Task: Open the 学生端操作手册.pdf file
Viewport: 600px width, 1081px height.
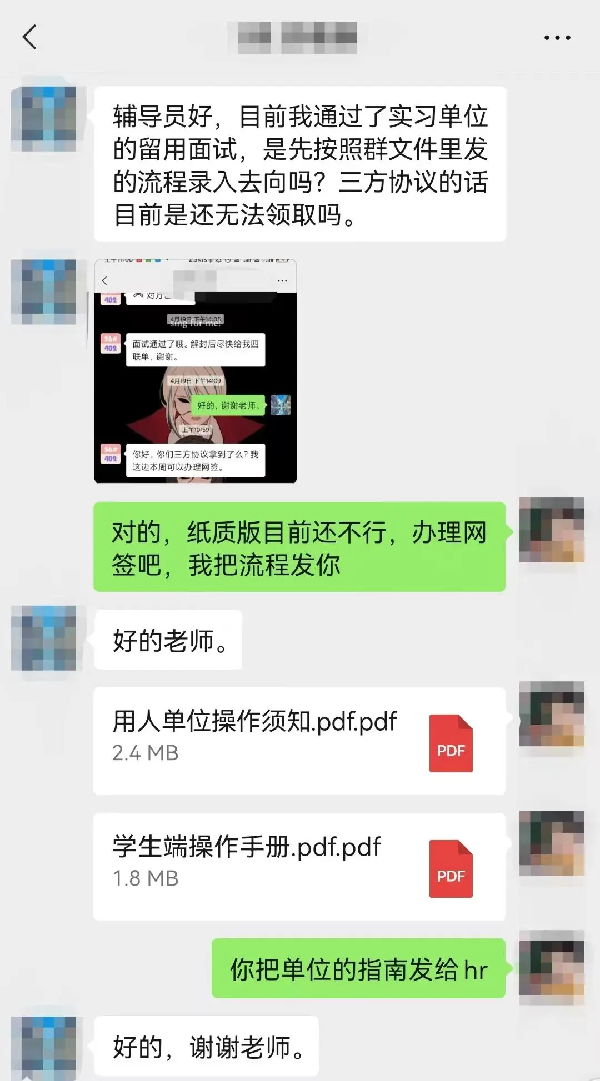Action: tap(299, 865)
